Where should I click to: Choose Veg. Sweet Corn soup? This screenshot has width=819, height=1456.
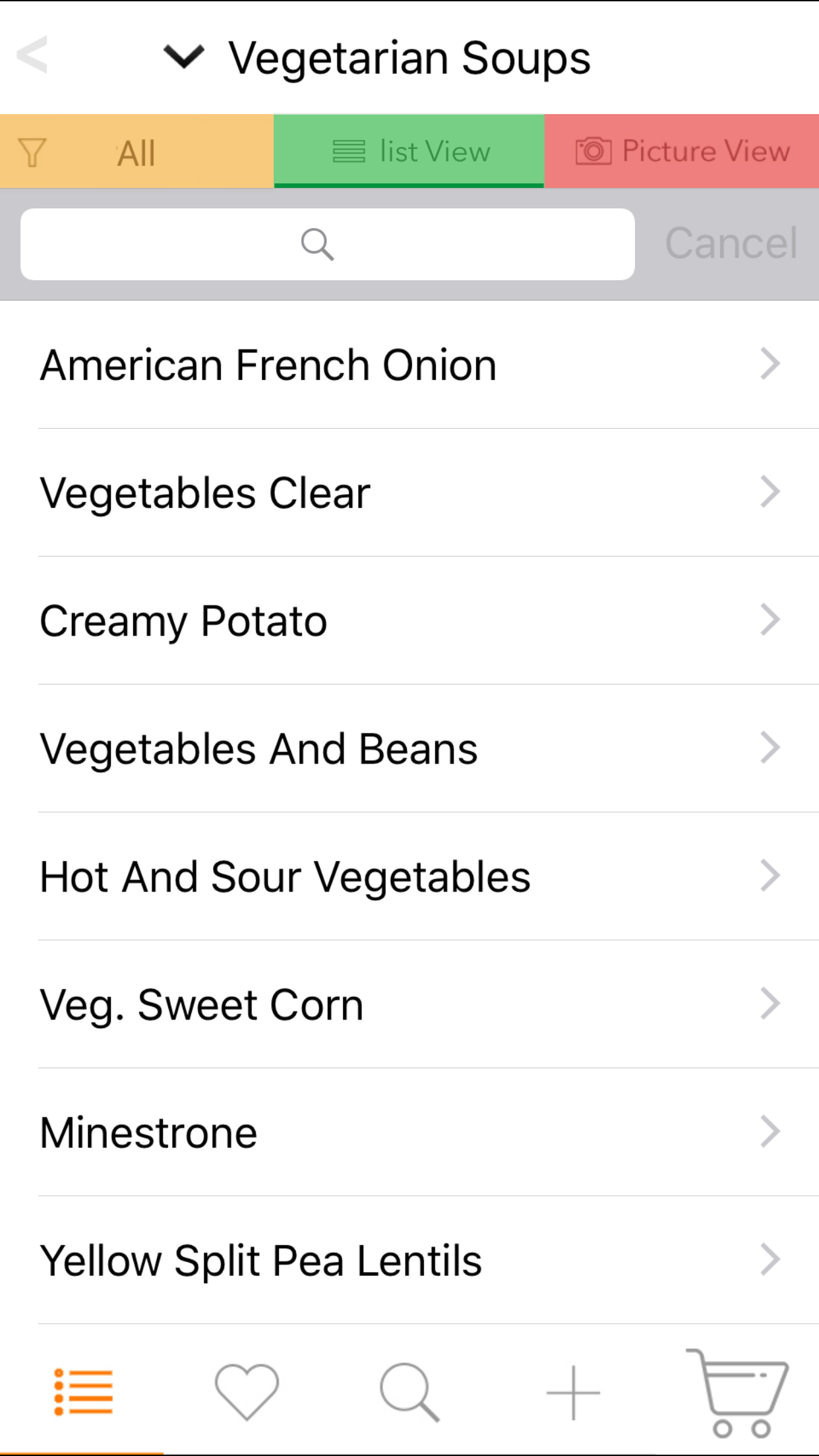tap(409, 1004)
